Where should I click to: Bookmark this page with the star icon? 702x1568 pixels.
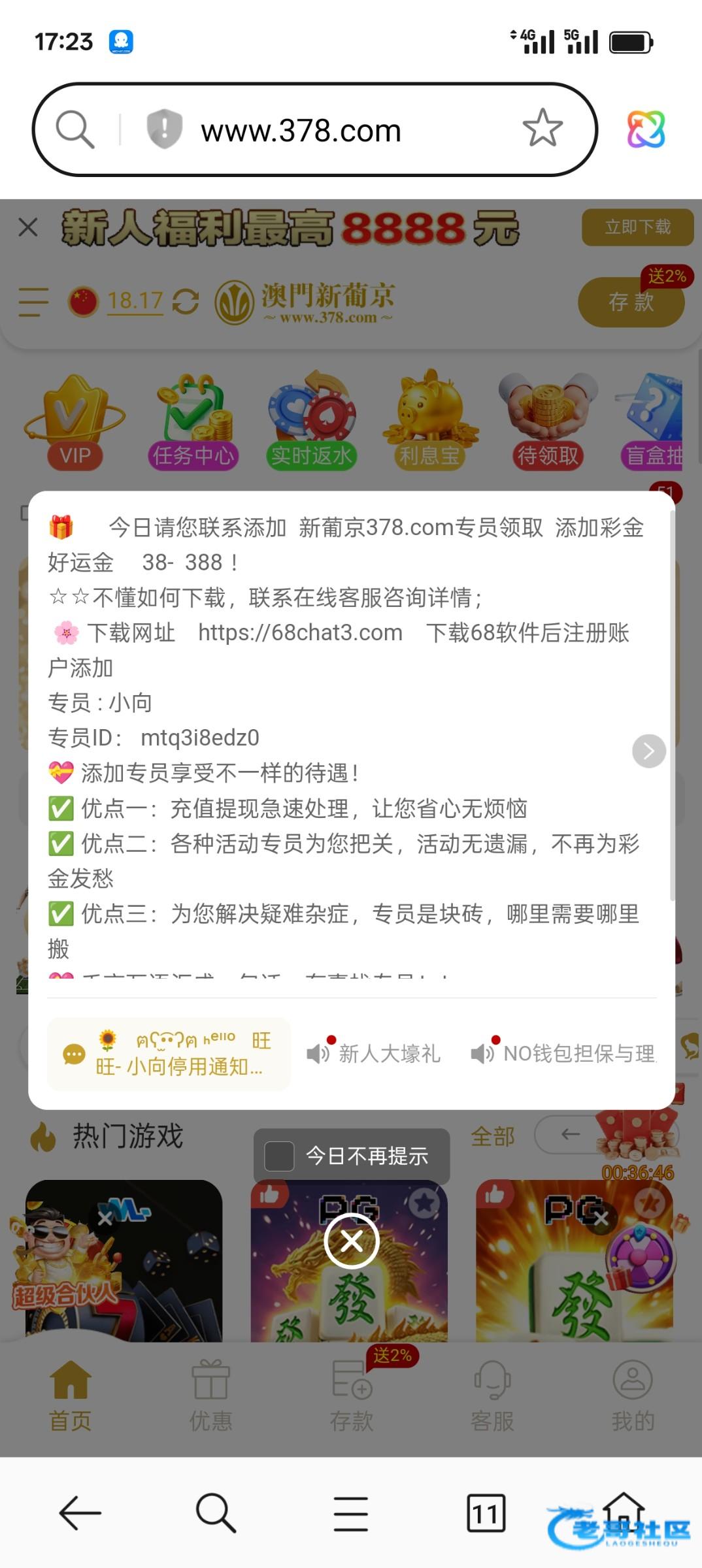(543, 129)
